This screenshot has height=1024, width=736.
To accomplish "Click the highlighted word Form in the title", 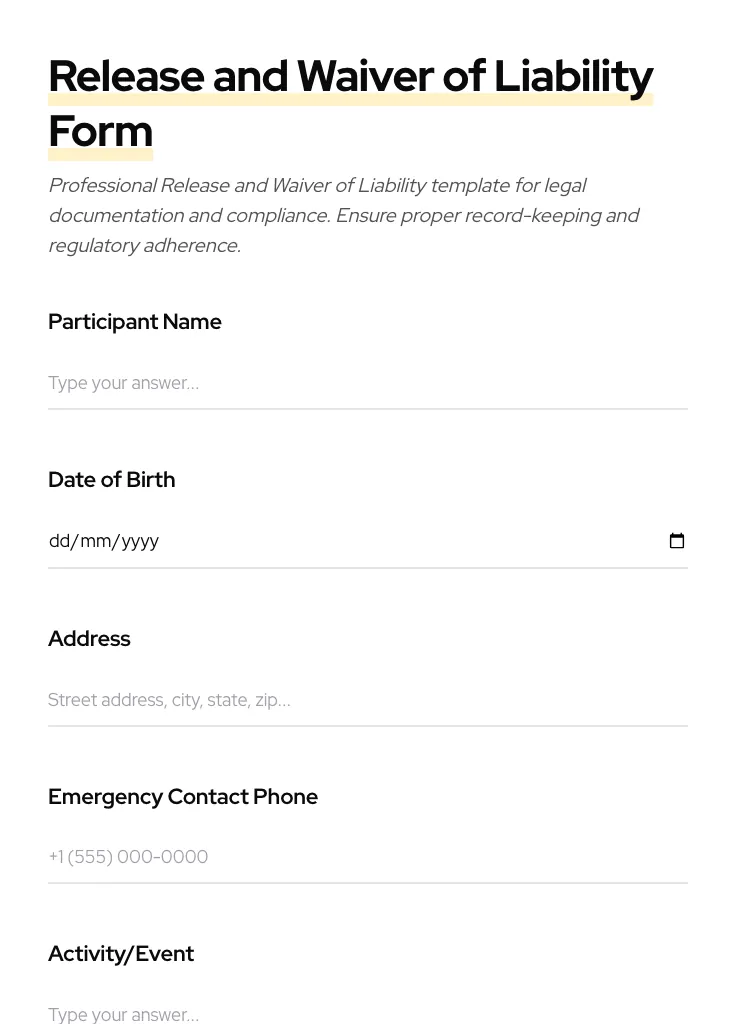I will (100, 130).
